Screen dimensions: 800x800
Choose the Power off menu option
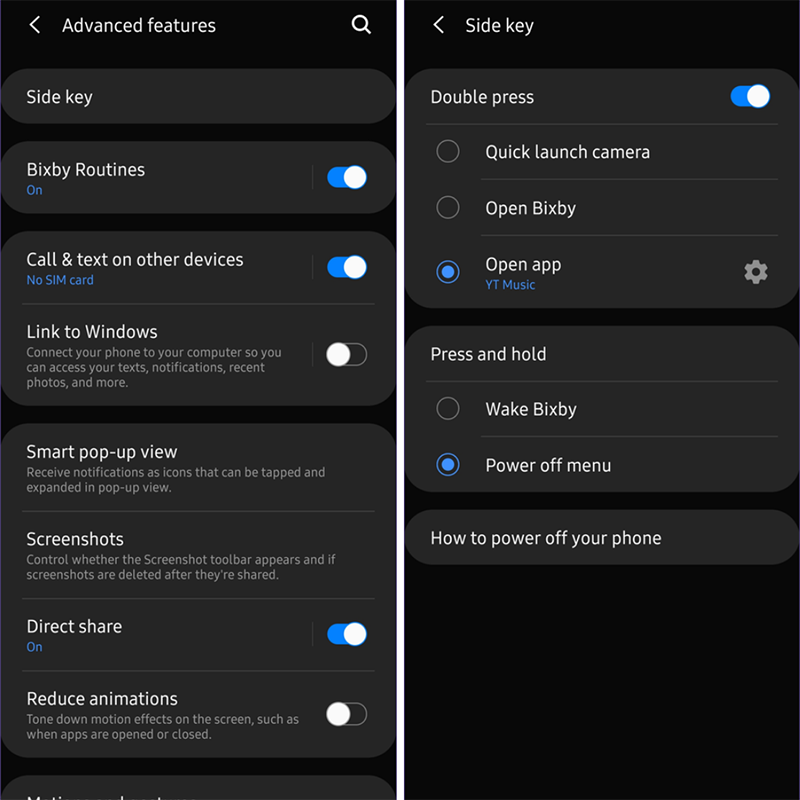[x=449, y=465]
